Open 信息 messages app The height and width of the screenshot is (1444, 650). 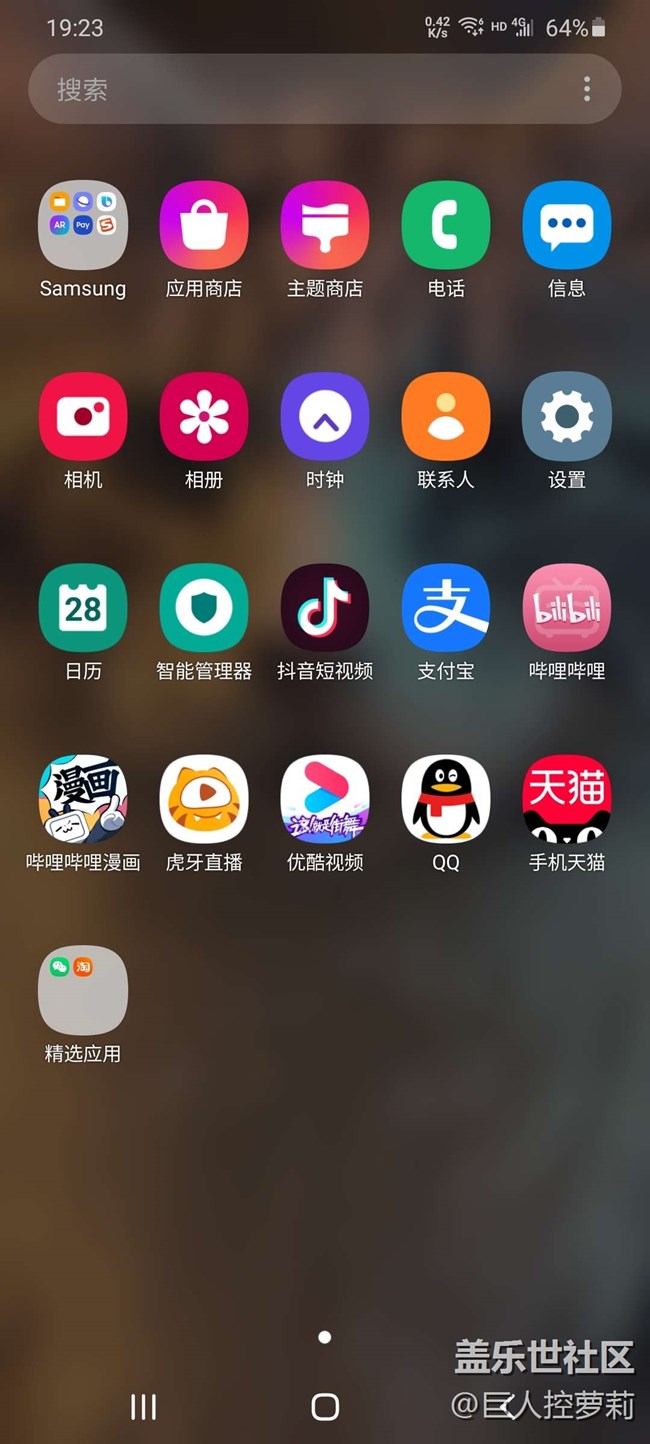coord(567,226)
